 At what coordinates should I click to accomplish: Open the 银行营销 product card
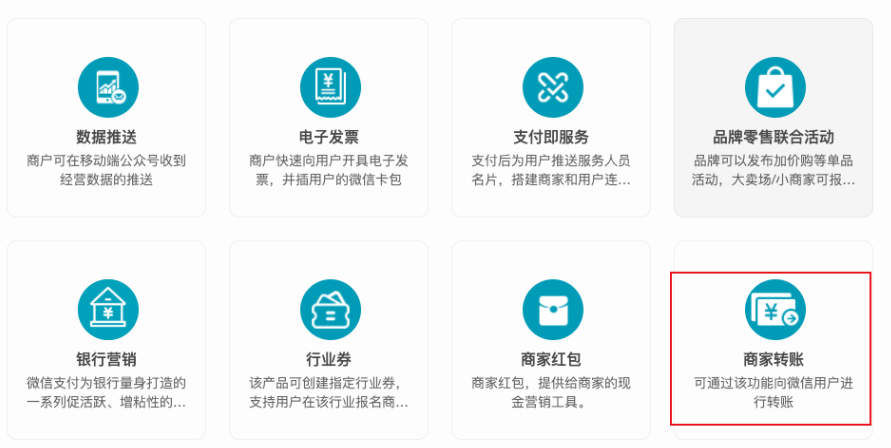pyautogui.click(x=106, y=340)
